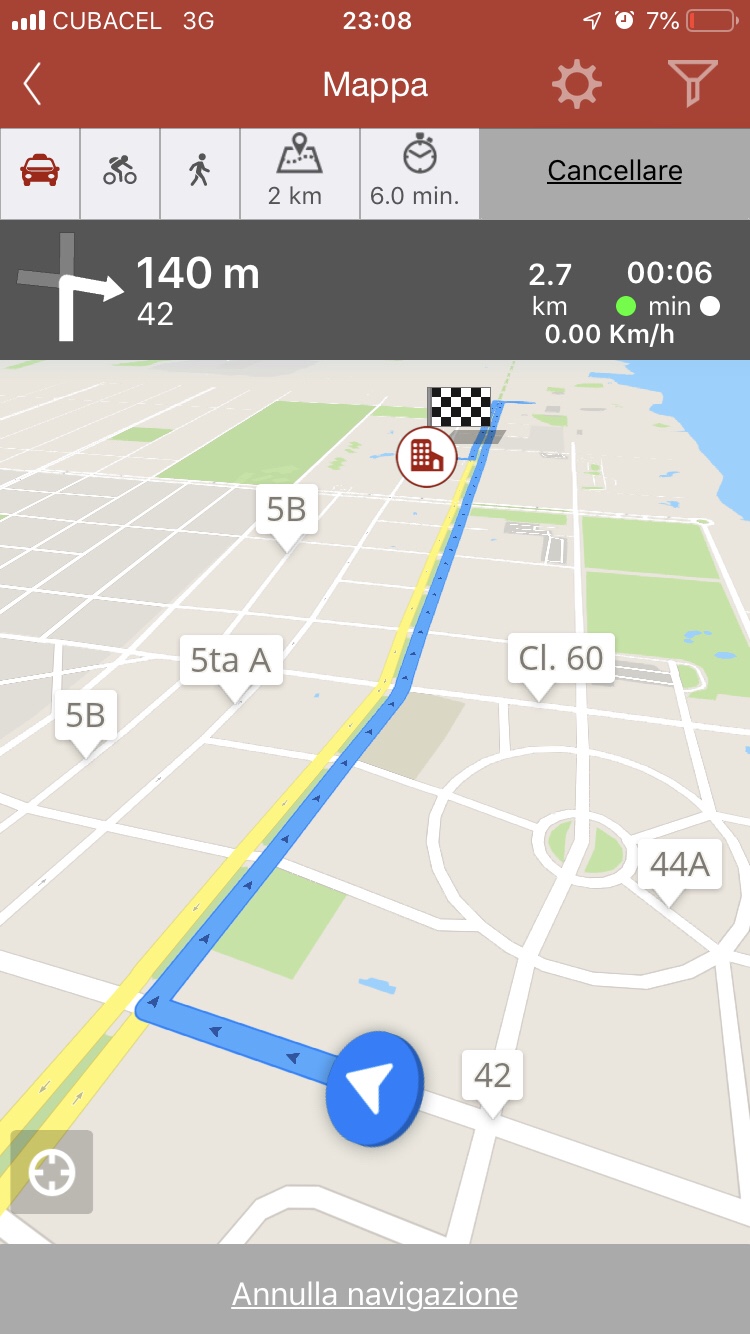Screen dimensions: 750x1334
Task: Select the taxi car travel mode
Action: point(40,172)
